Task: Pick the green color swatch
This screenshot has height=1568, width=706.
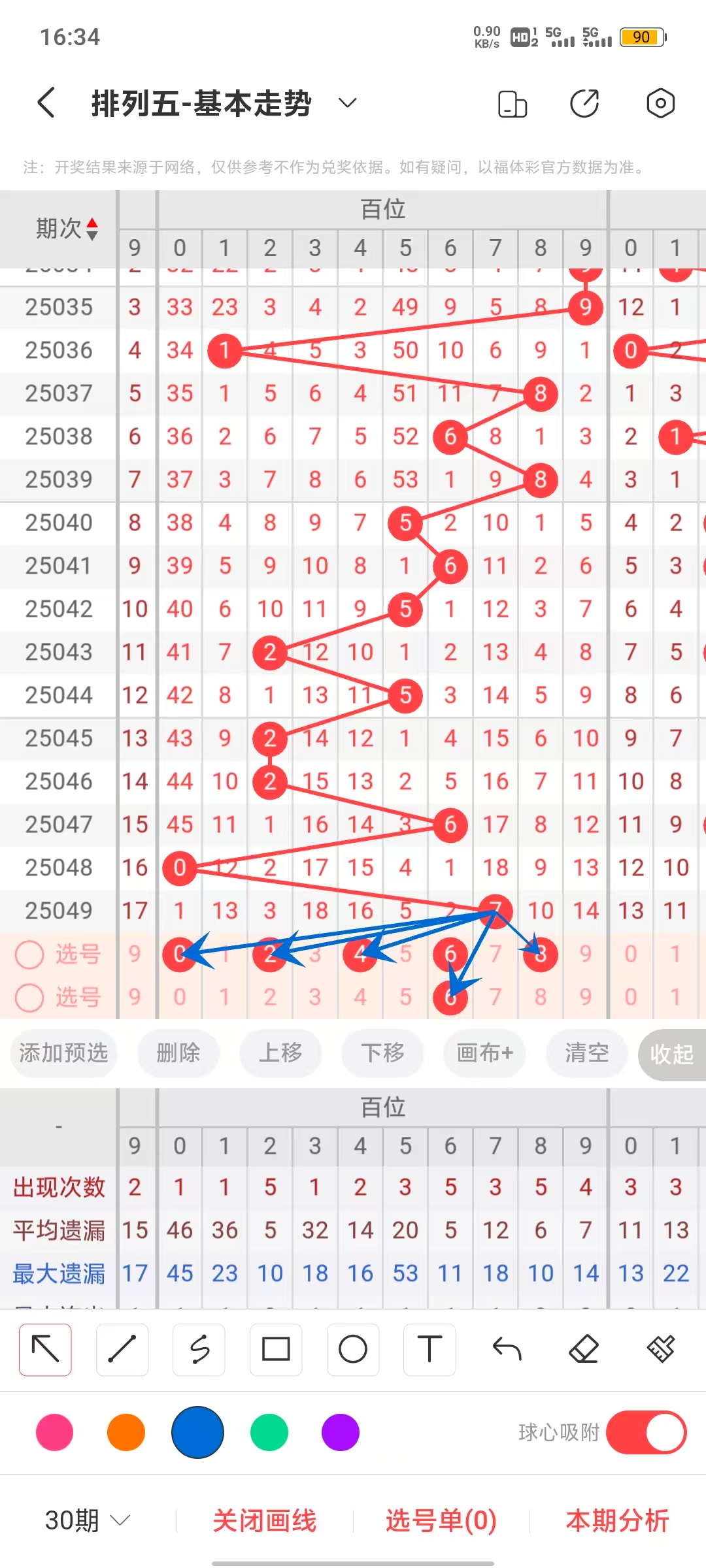Action: [269, 1433]
